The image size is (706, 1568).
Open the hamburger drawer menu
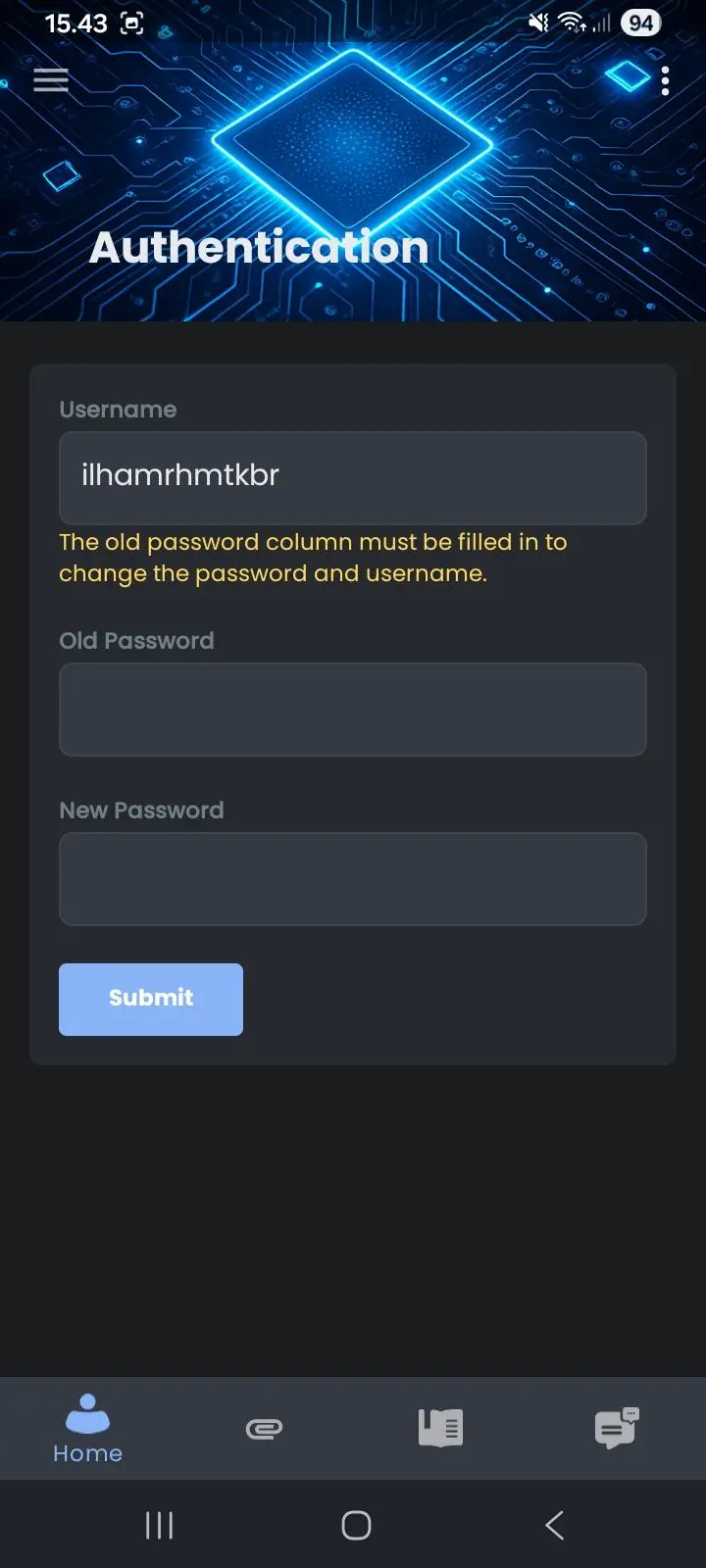(51, 80)
